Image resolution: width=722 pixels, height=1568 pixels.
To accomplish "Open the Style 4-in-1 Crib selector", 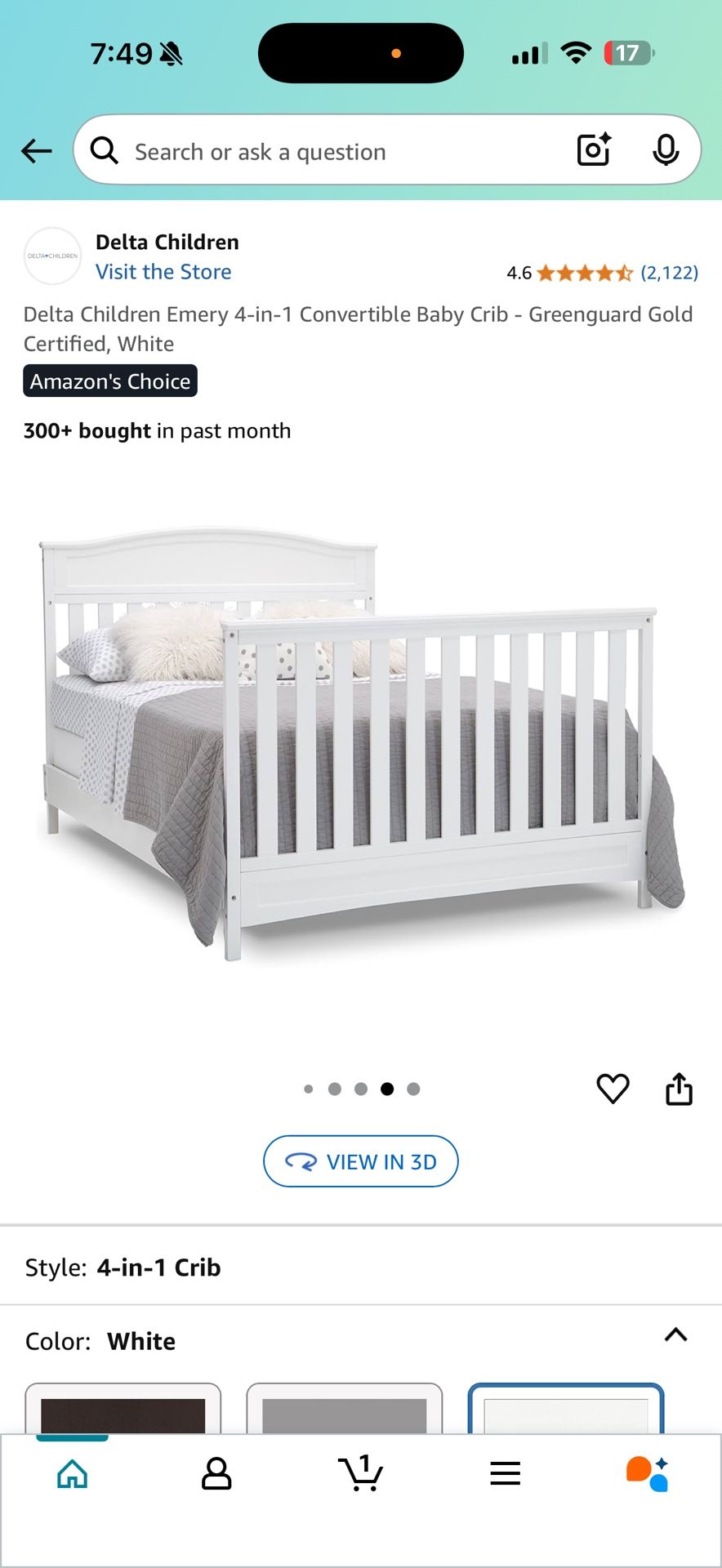I will (x=158, y=1267).
